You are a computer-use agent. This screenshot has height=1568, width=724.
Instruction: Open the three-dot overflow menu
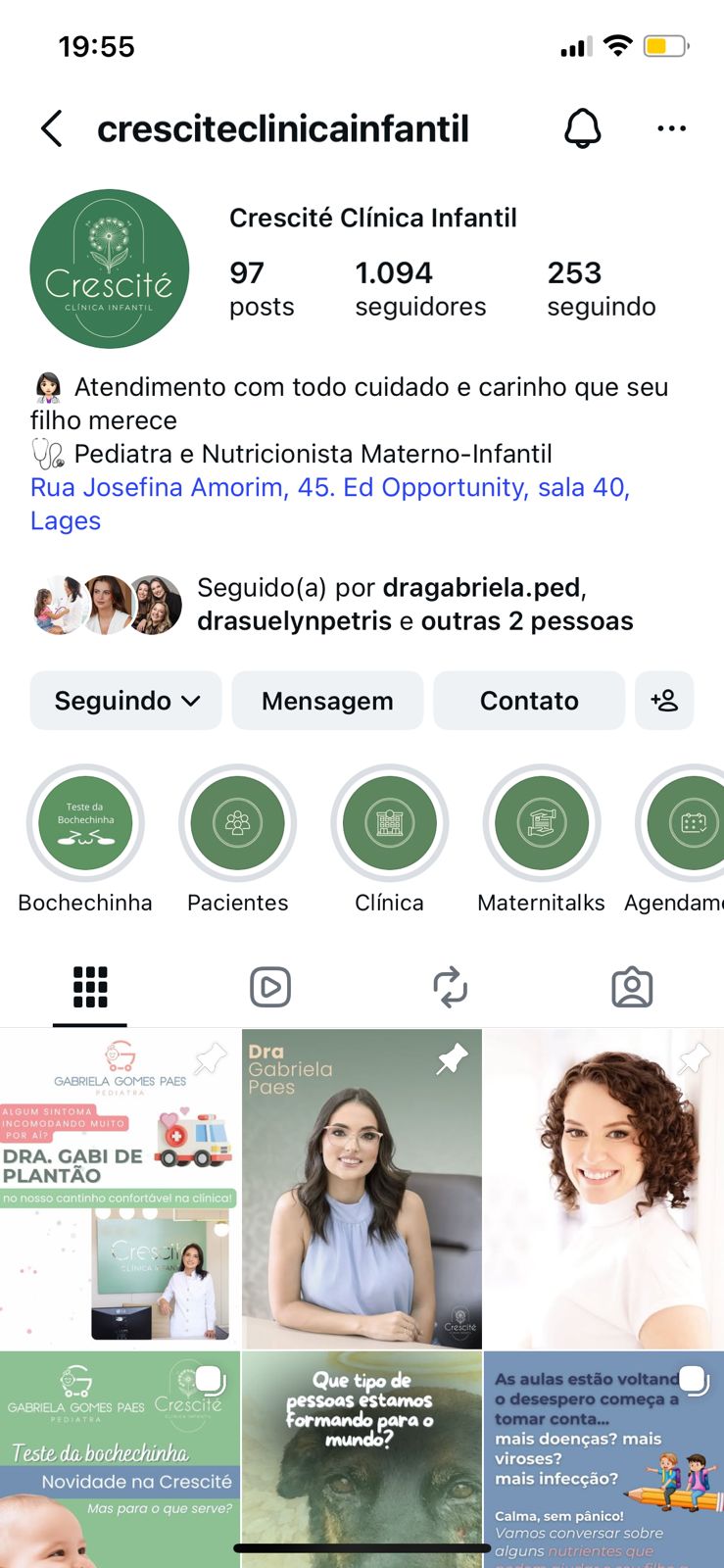[671, 128]
